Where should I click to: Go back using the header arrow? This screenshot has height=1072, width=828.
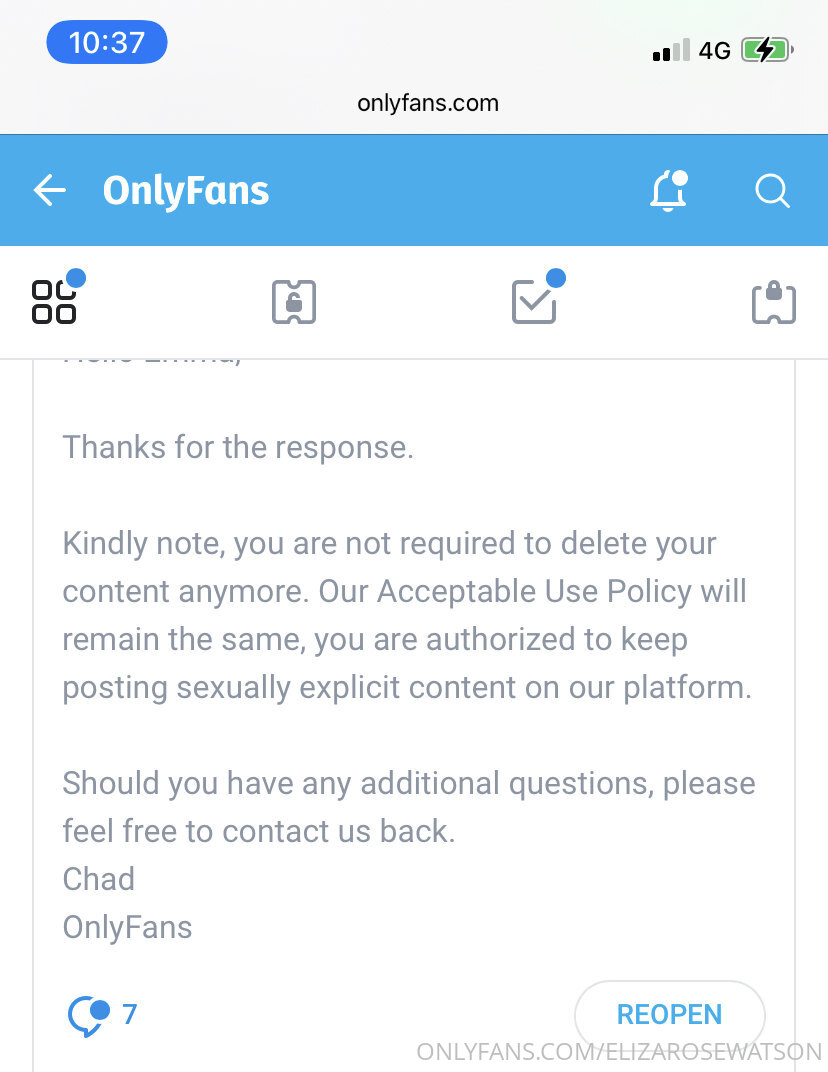(x=49, y=190)
